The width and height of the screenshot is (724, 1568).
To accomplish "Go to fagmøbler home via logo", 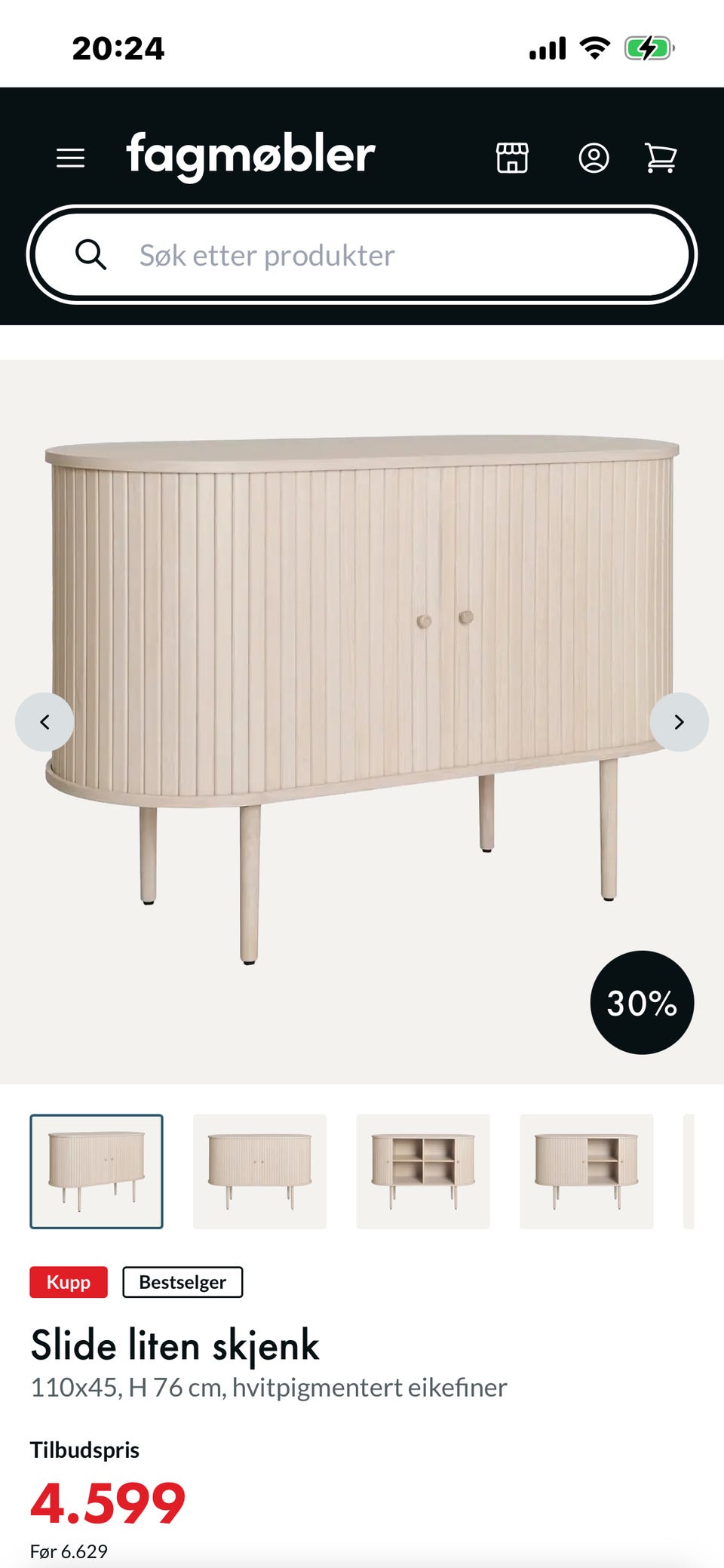I will [x=250, y=156].
